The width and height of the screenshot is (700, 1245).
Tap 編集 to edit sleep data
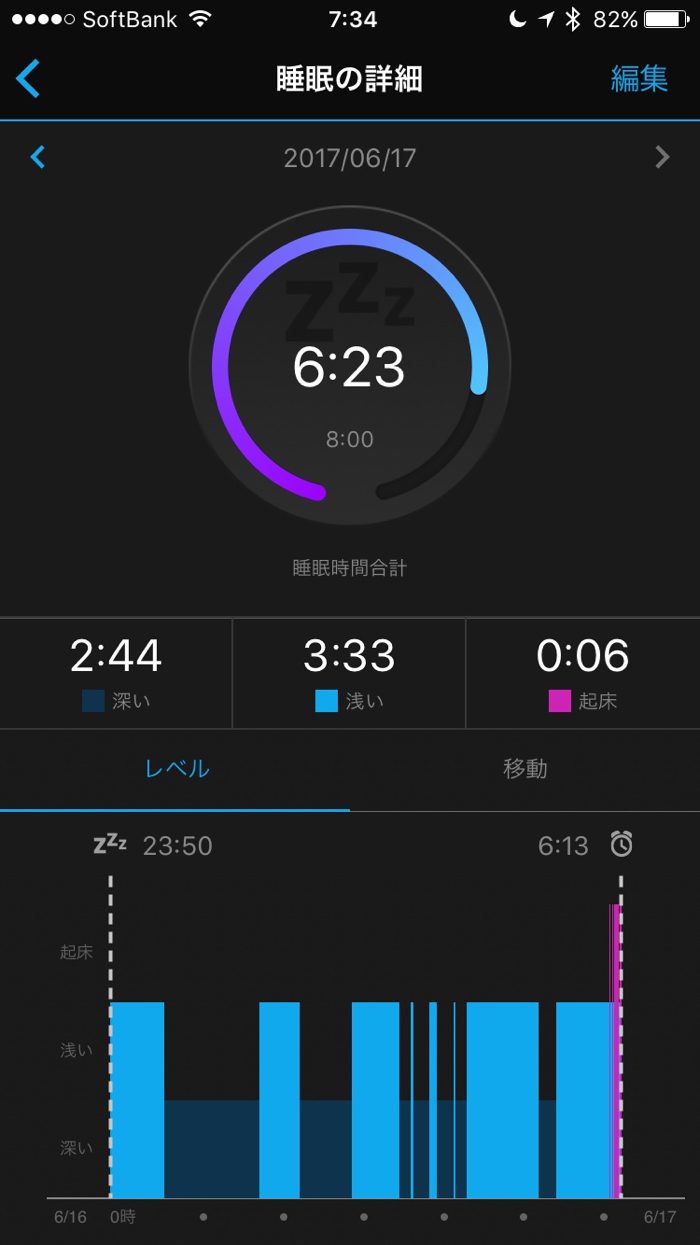(639, 78)
